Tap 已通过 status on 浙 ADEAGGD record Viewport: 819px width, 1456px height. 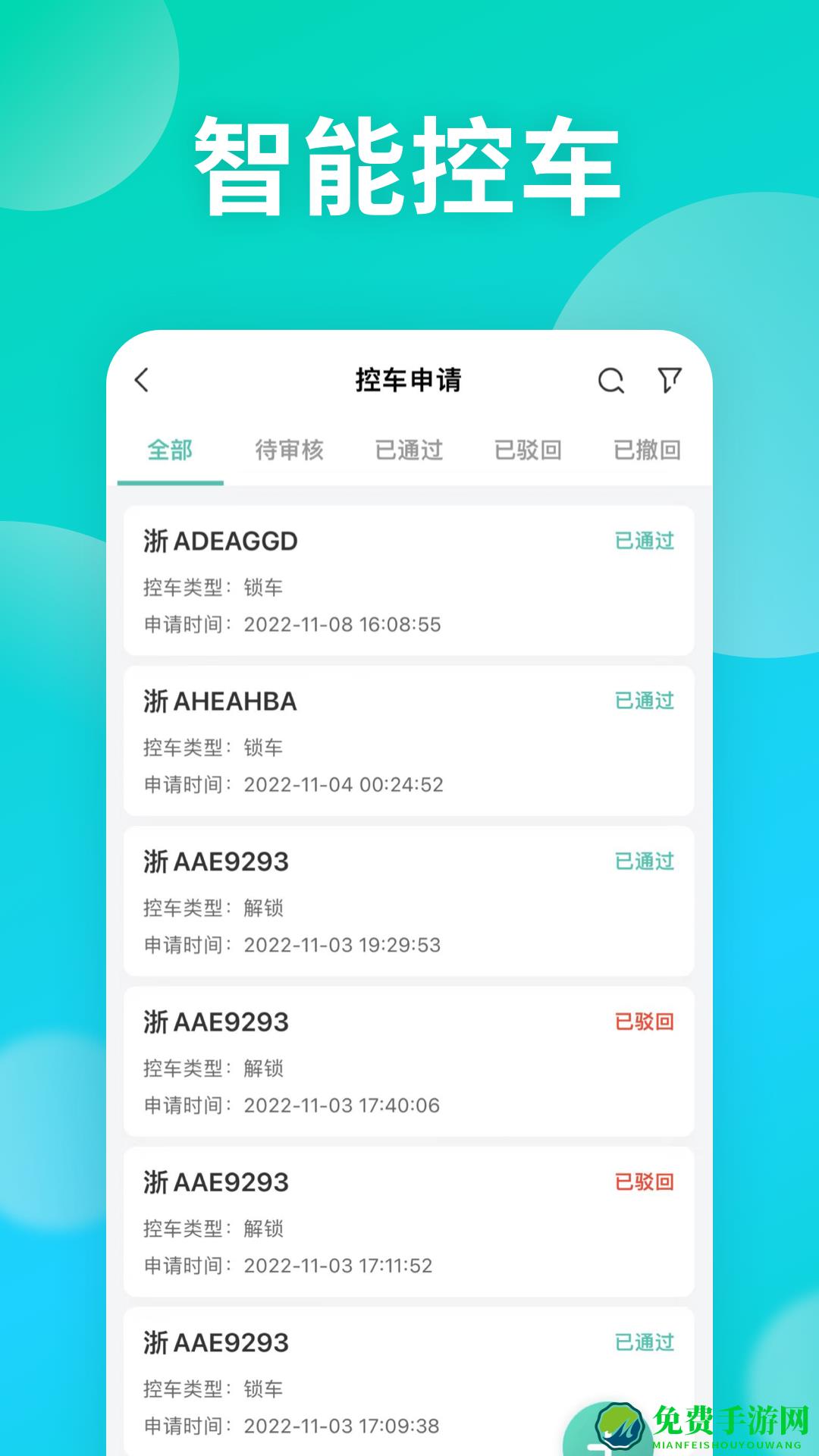click(x=645, y=541)
